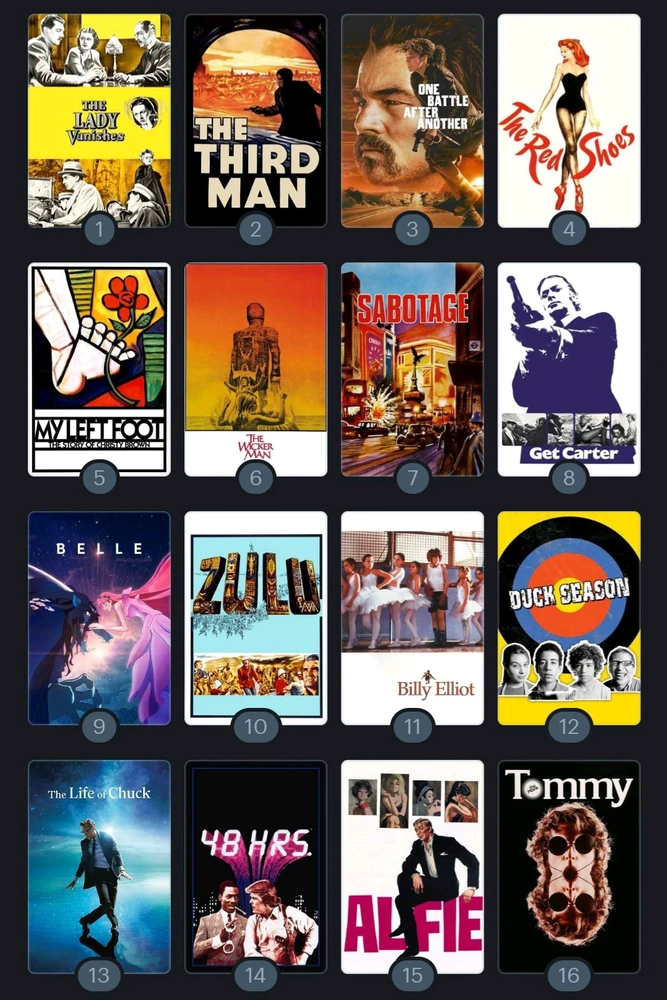View My Left Foot details

99,368
